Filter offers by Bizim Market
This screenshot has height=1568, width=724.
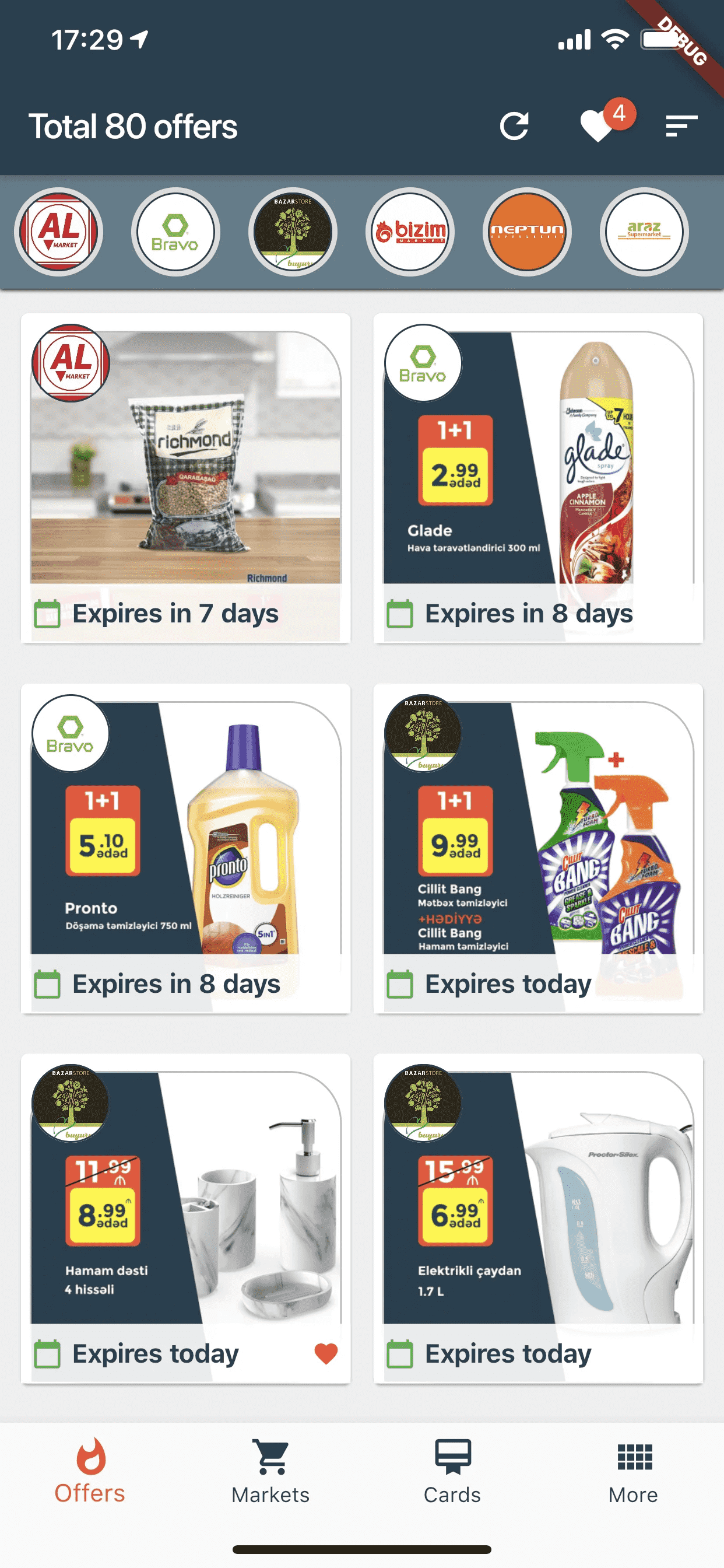click(410, 232)
